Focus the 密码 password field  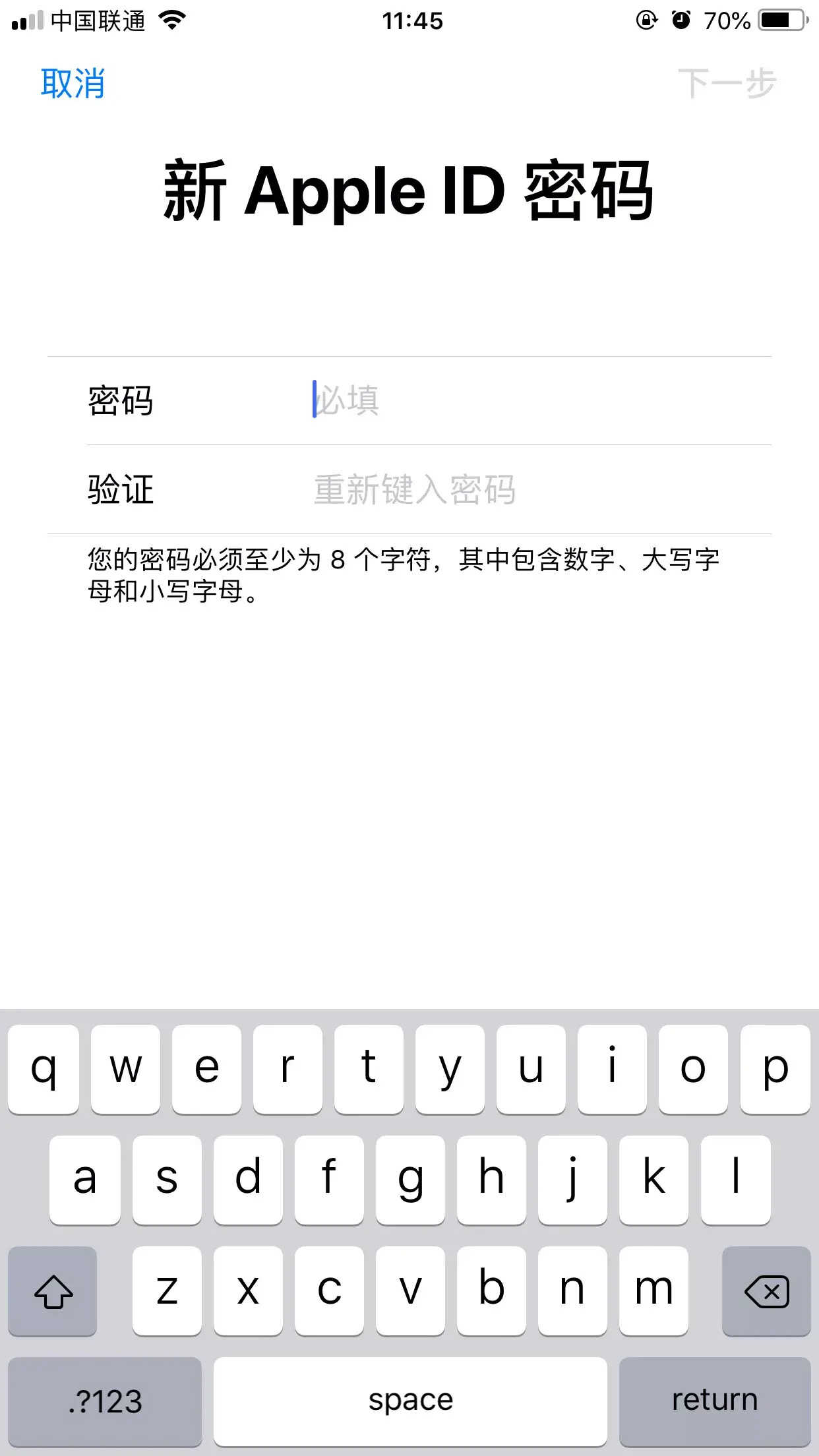coord(429,401)
